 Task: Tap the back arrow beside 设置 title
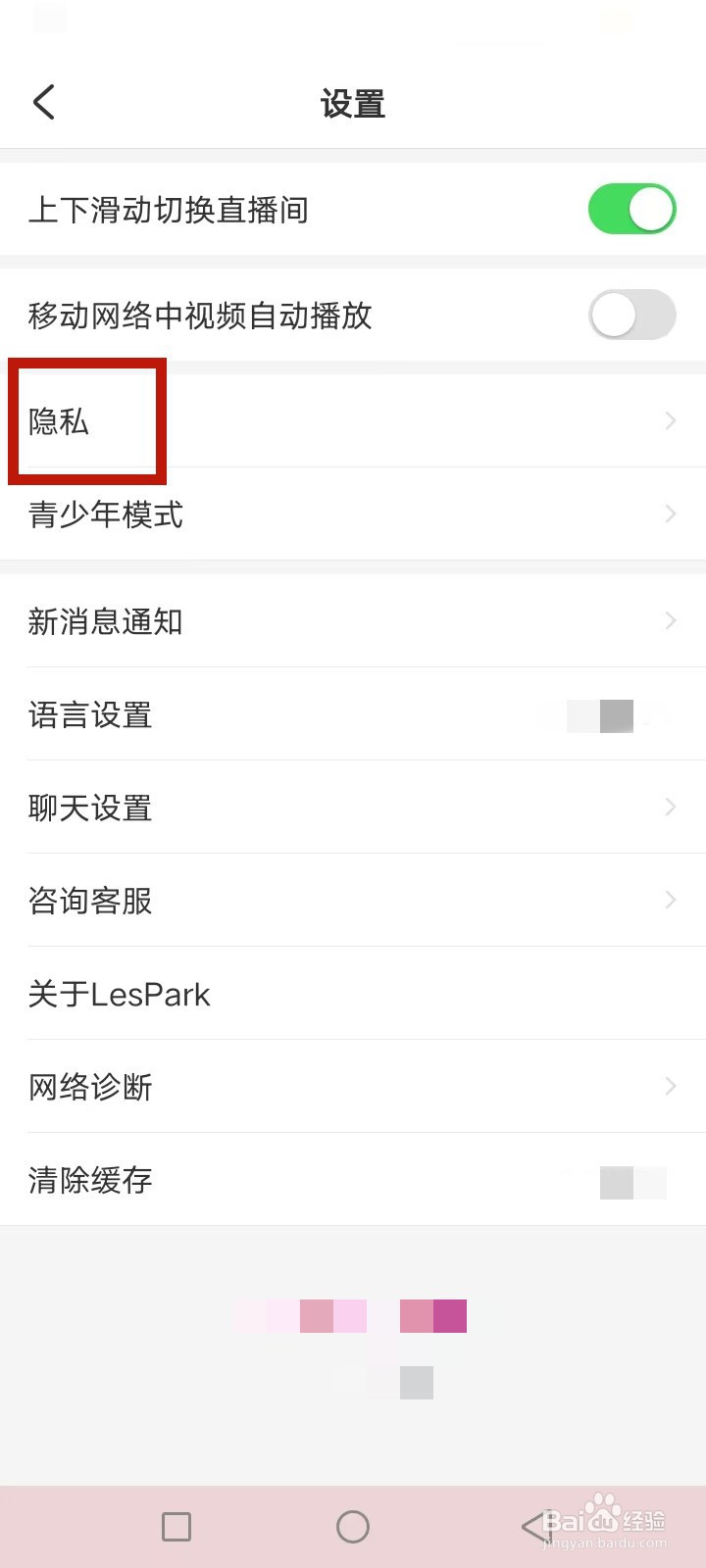tap(43, 101)
